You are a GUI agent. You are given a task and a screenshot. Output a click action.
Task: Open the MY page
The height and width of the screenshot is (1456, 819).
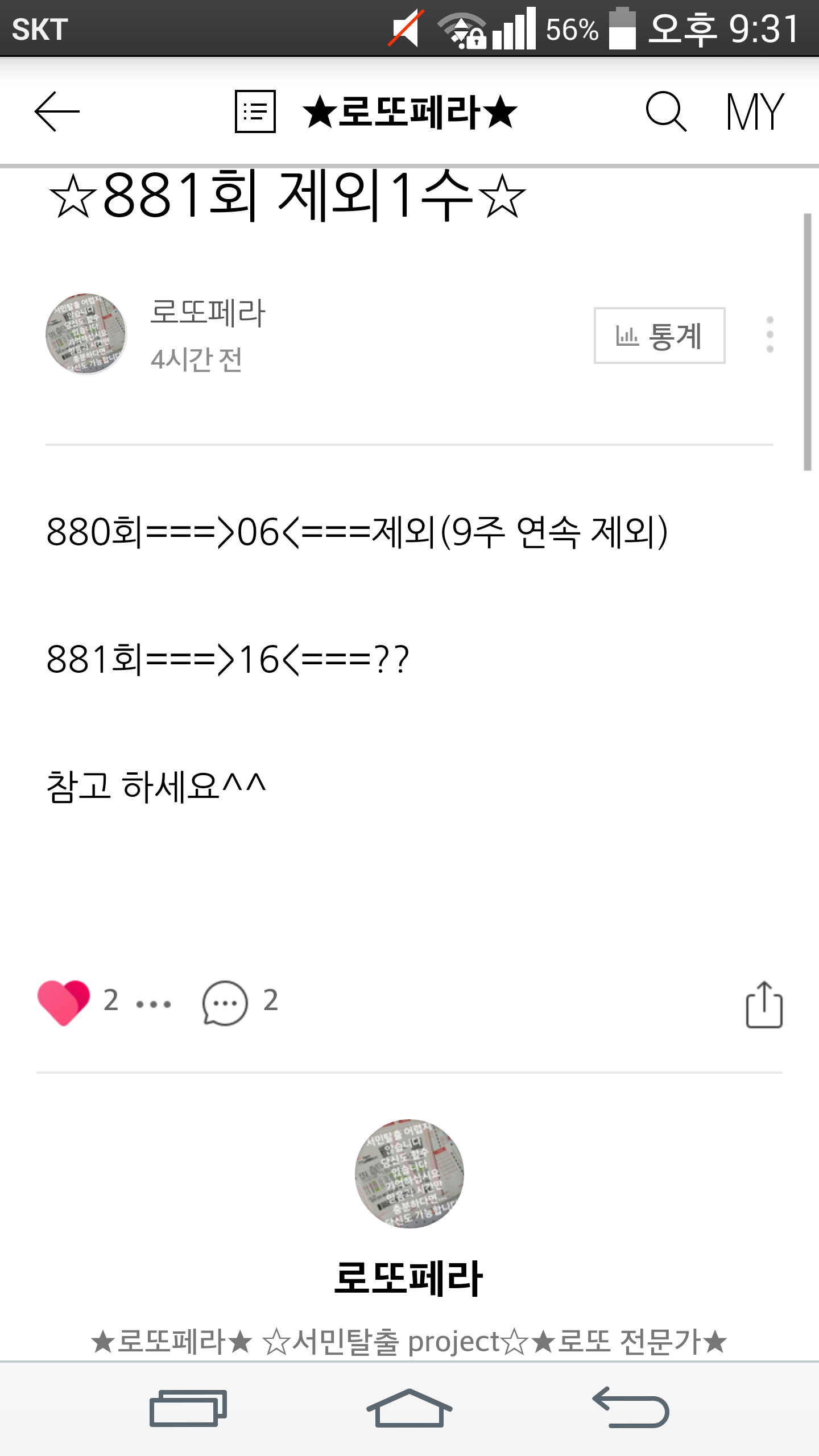tap(755, 111)
